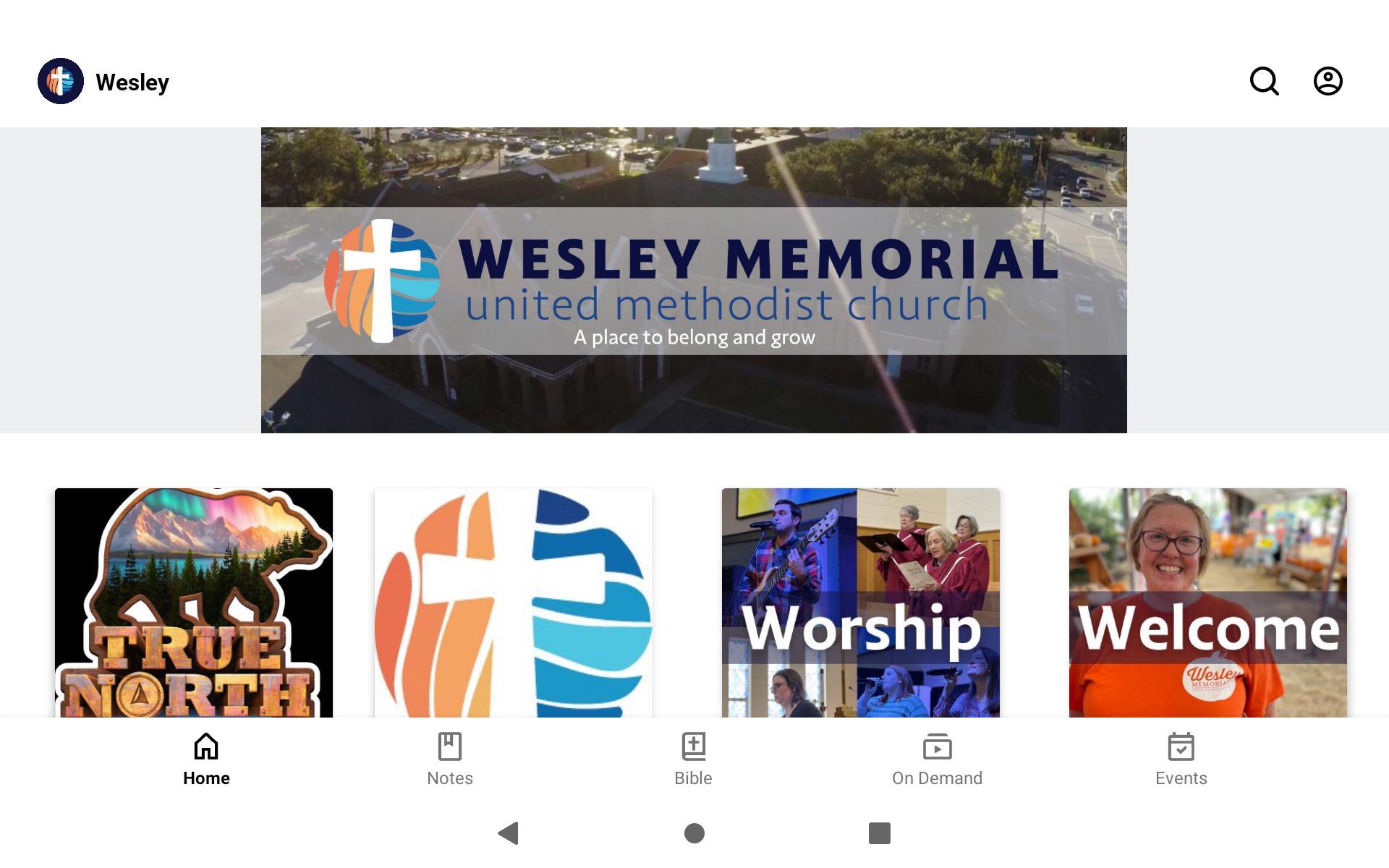Open the cross logo tile

[513, 603]
